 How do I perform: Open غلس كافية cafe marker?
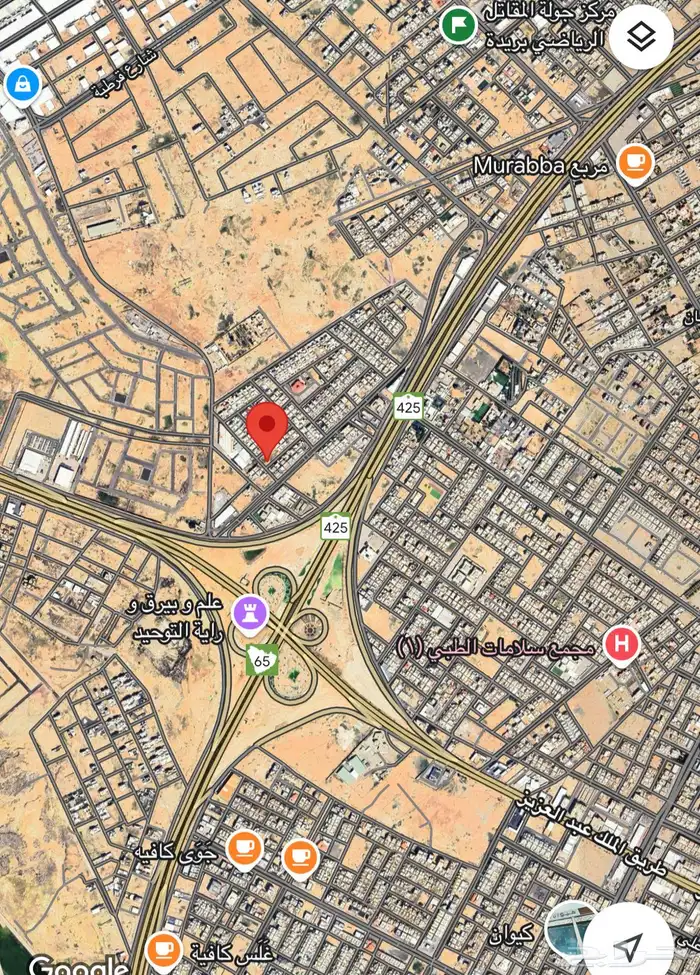[164, 948]
